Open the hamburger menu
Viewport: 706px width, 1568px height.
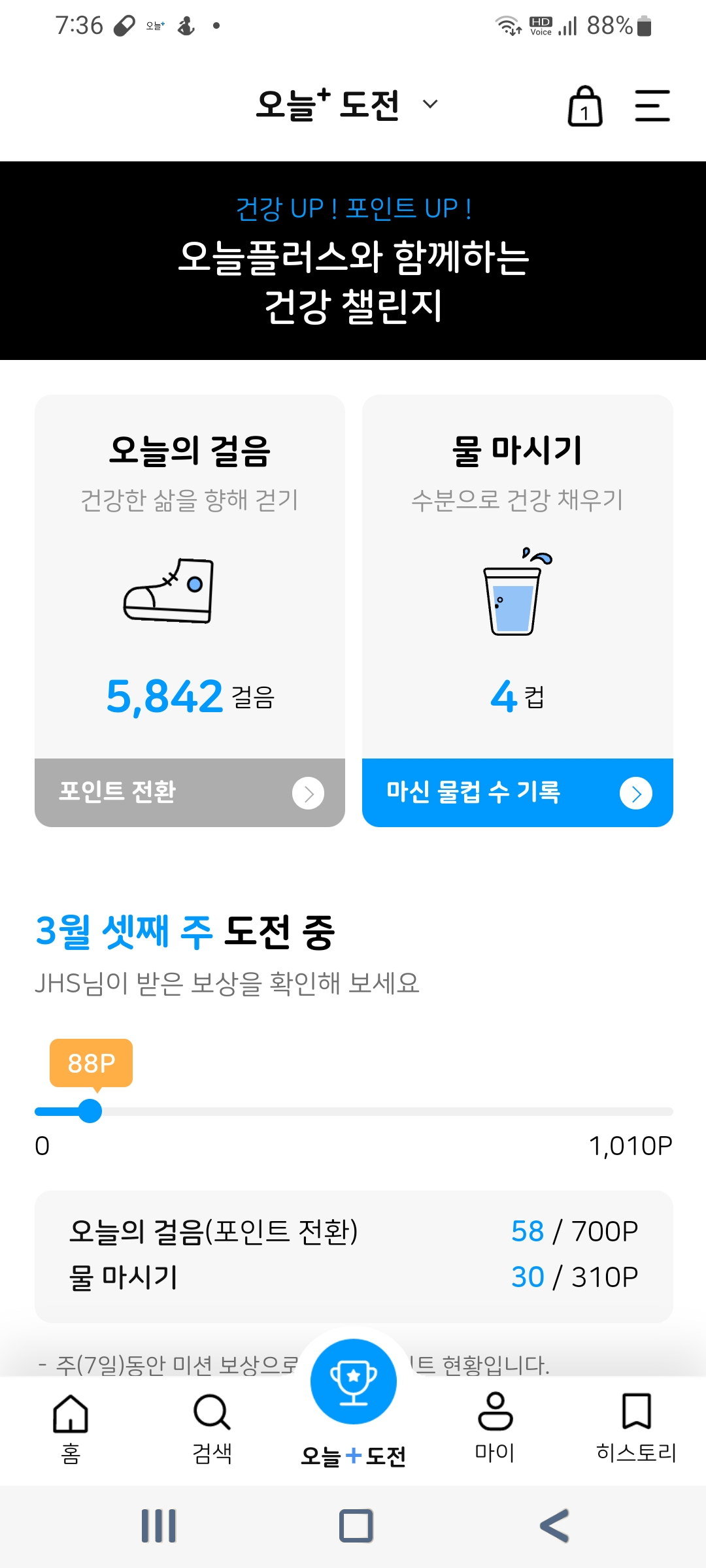click(x=652, y=106)
